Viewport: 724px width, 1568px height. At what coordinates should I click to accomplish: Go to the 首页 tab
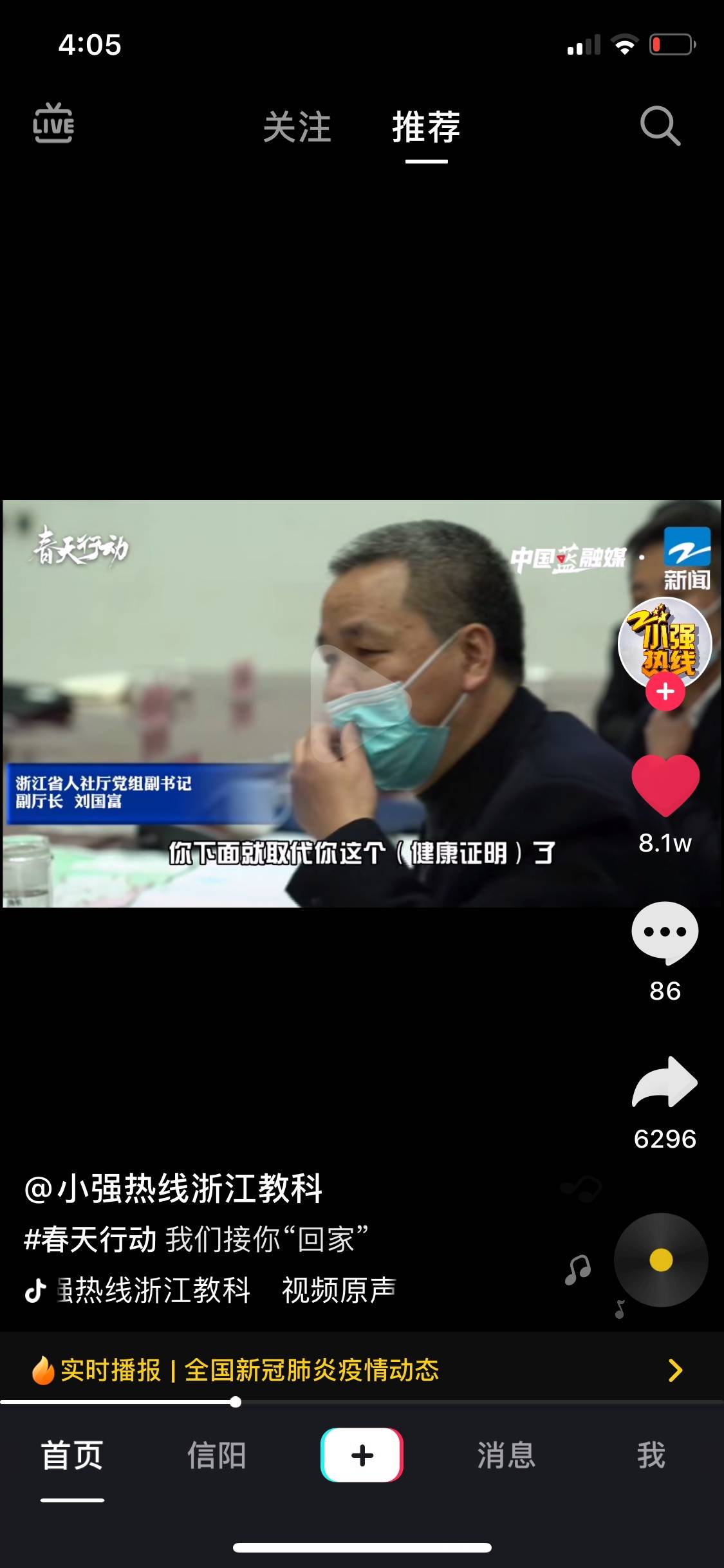pyautogui.click(x=72, y=1455)
